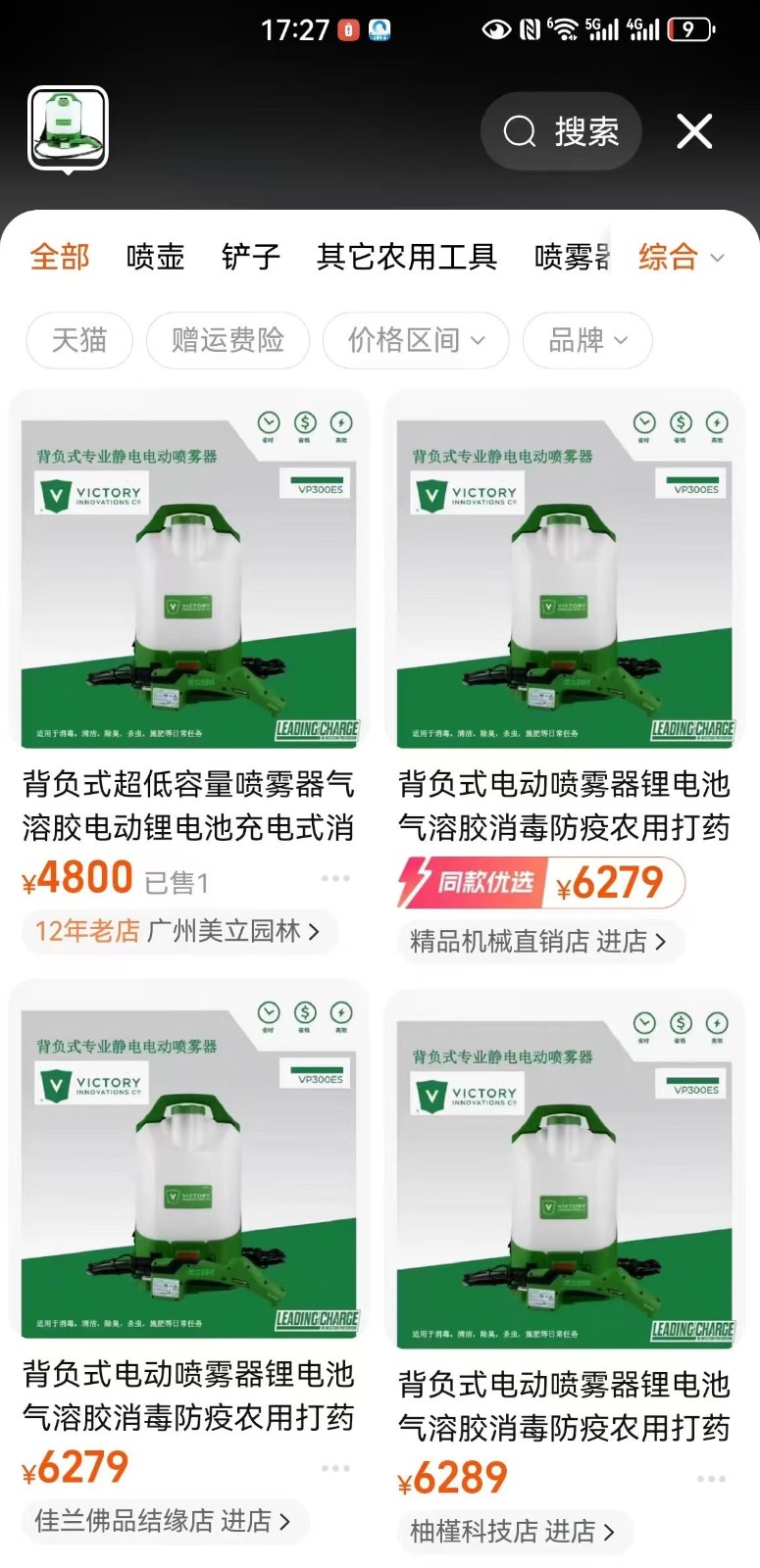Expand the 价格区间 price range filter

[x=416, y=340]
